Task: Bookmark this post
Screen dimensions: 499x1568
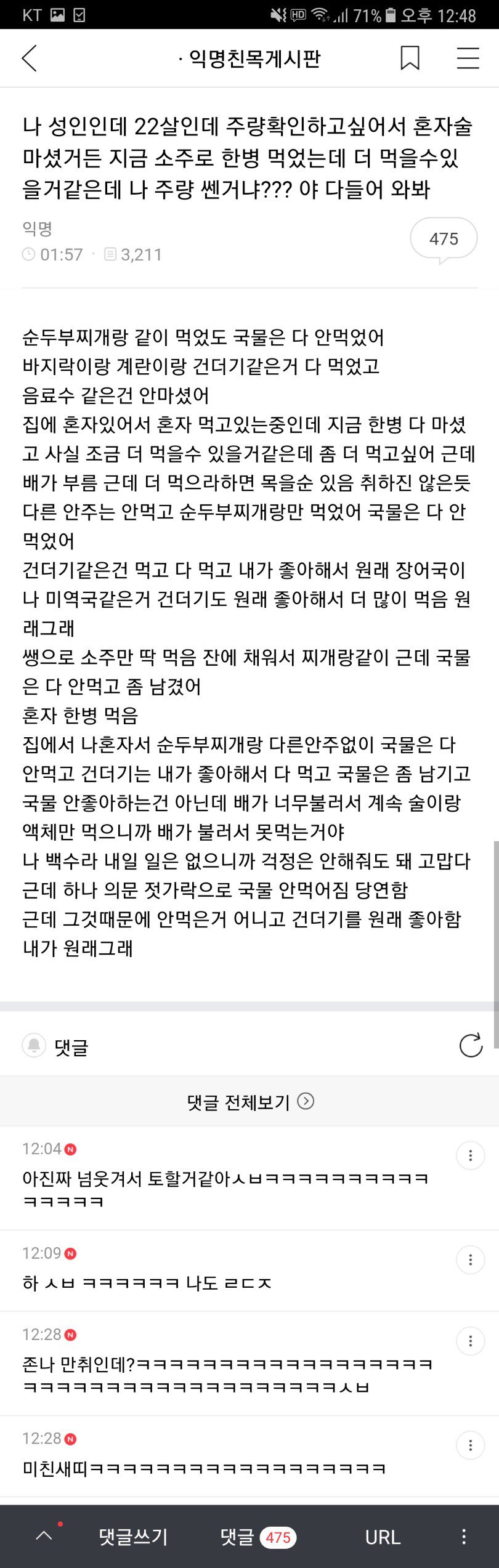Action: [x=410, y=59]
